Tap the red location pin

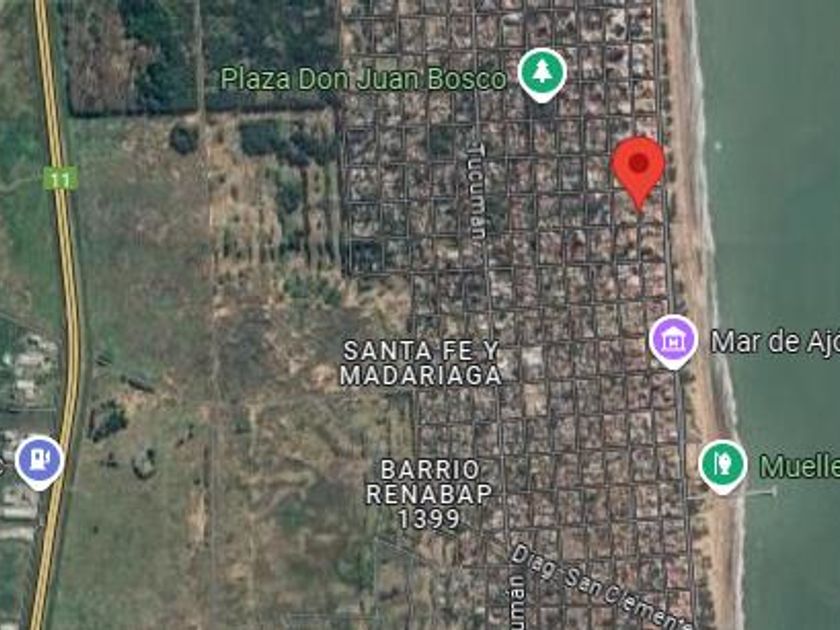tap(638, 168)
